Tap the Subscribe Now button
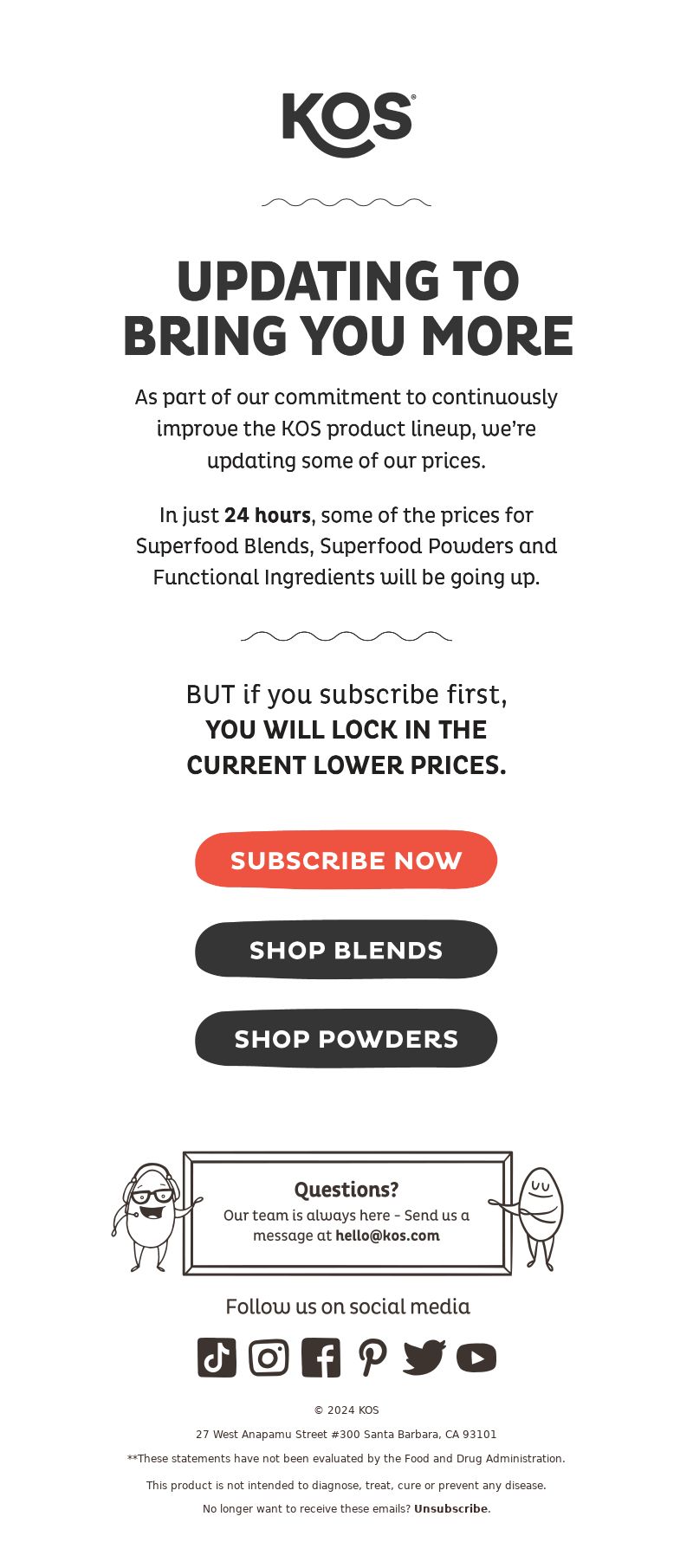The width and height of the screenshot is (693, 1568). 346,860
